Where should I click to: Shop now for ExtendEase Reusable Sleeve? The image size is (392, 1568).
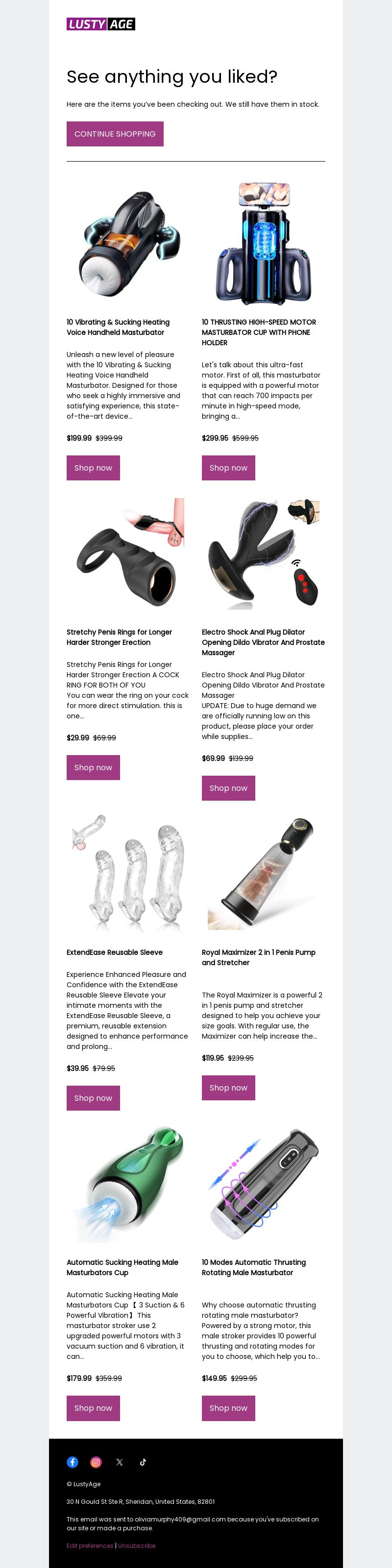tap(93, 1098)
